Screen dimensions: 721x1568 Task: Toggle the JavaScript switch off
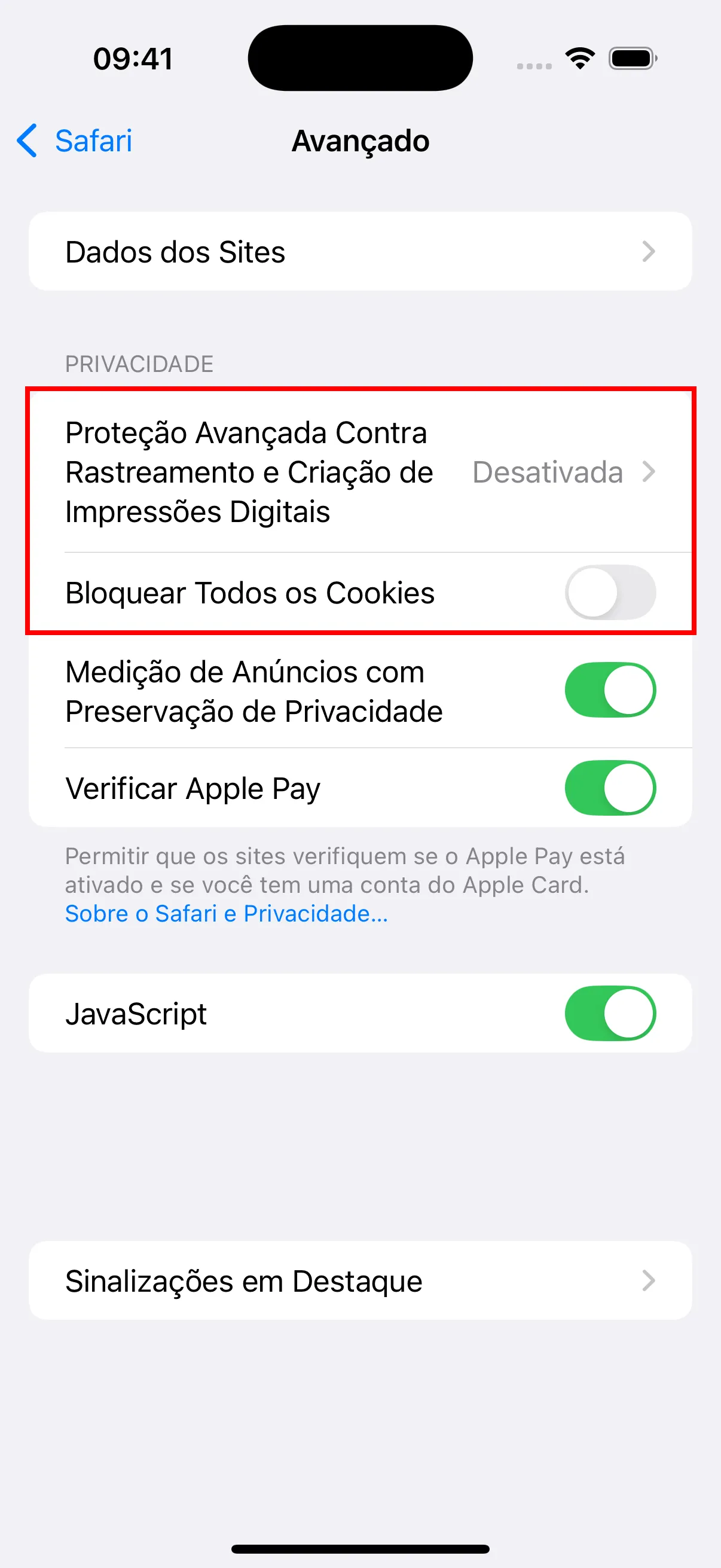pyautogui.click(x=610, y=1014)
